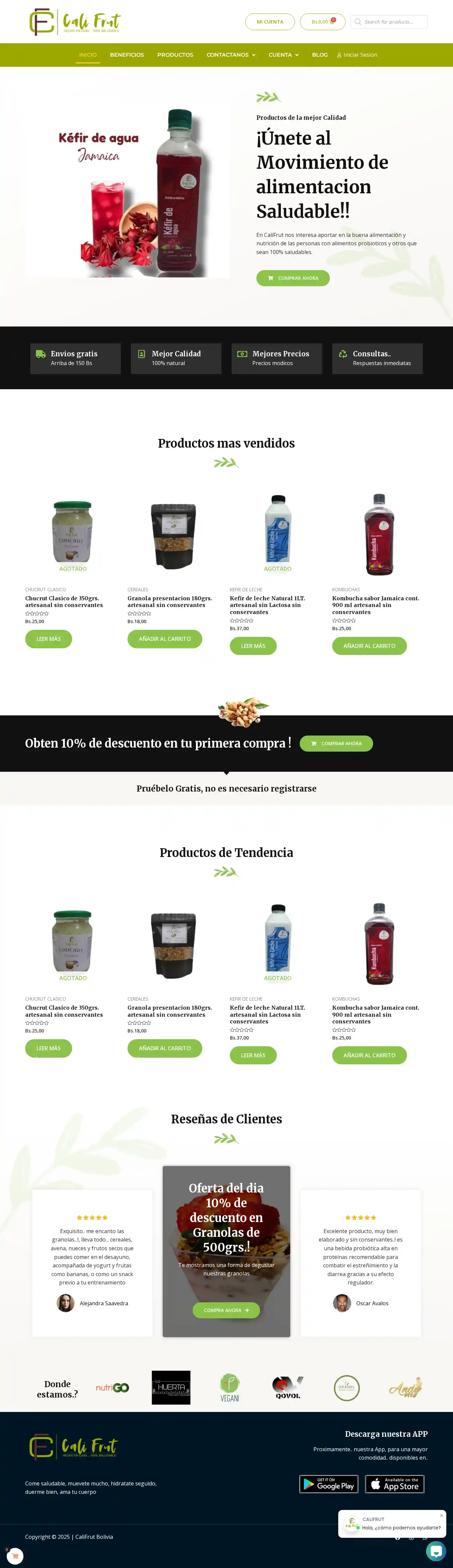Add Granola 180grs to cart in mas vendidos
This screenshot has width=453, height=1568.
(x=164, y=639)
